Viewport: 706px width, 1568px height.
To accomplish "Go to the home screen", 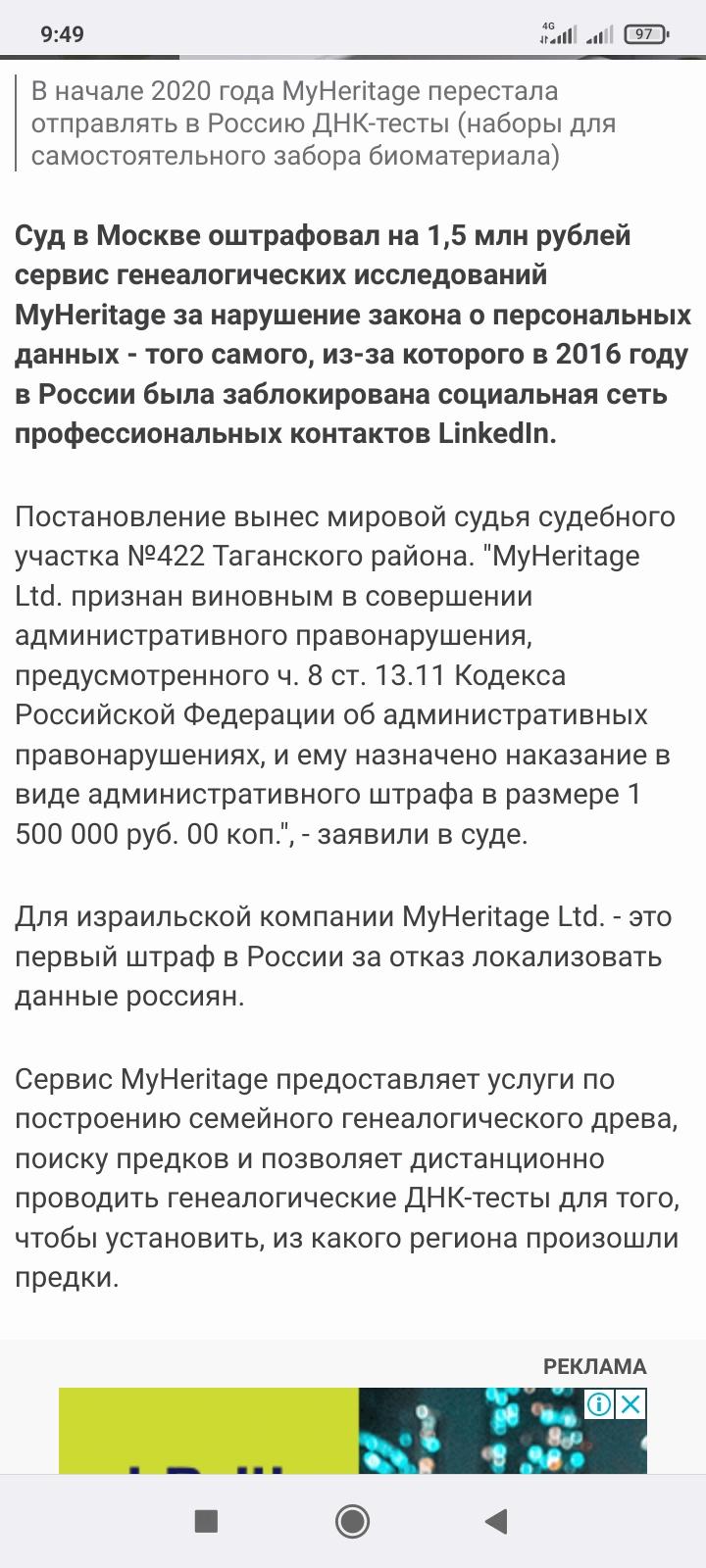I will pyautogui.click(x=352, y=1521).
